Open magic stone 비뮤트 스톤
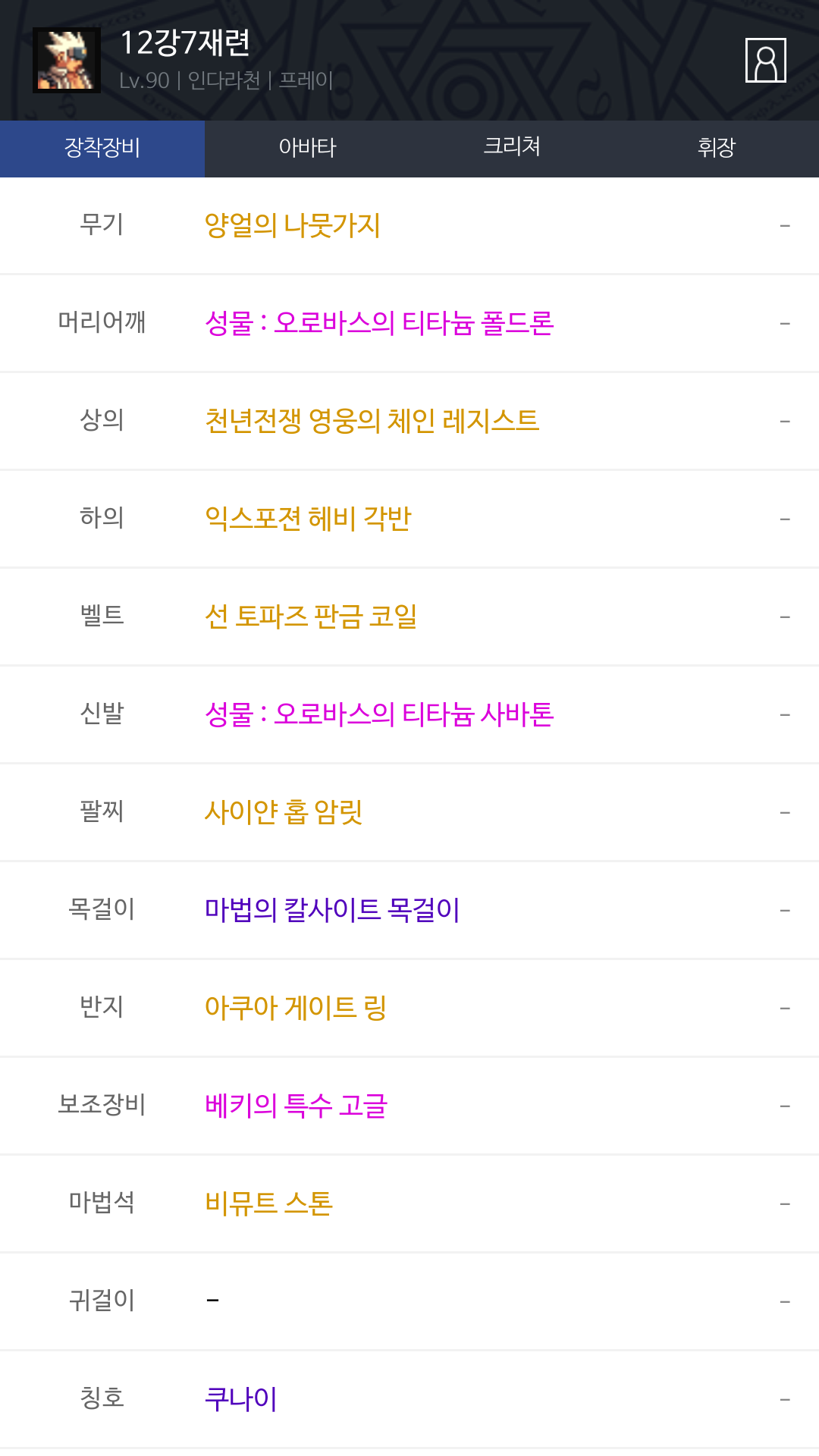Viewport: 819px width, 1456px height. [268, 1203]
